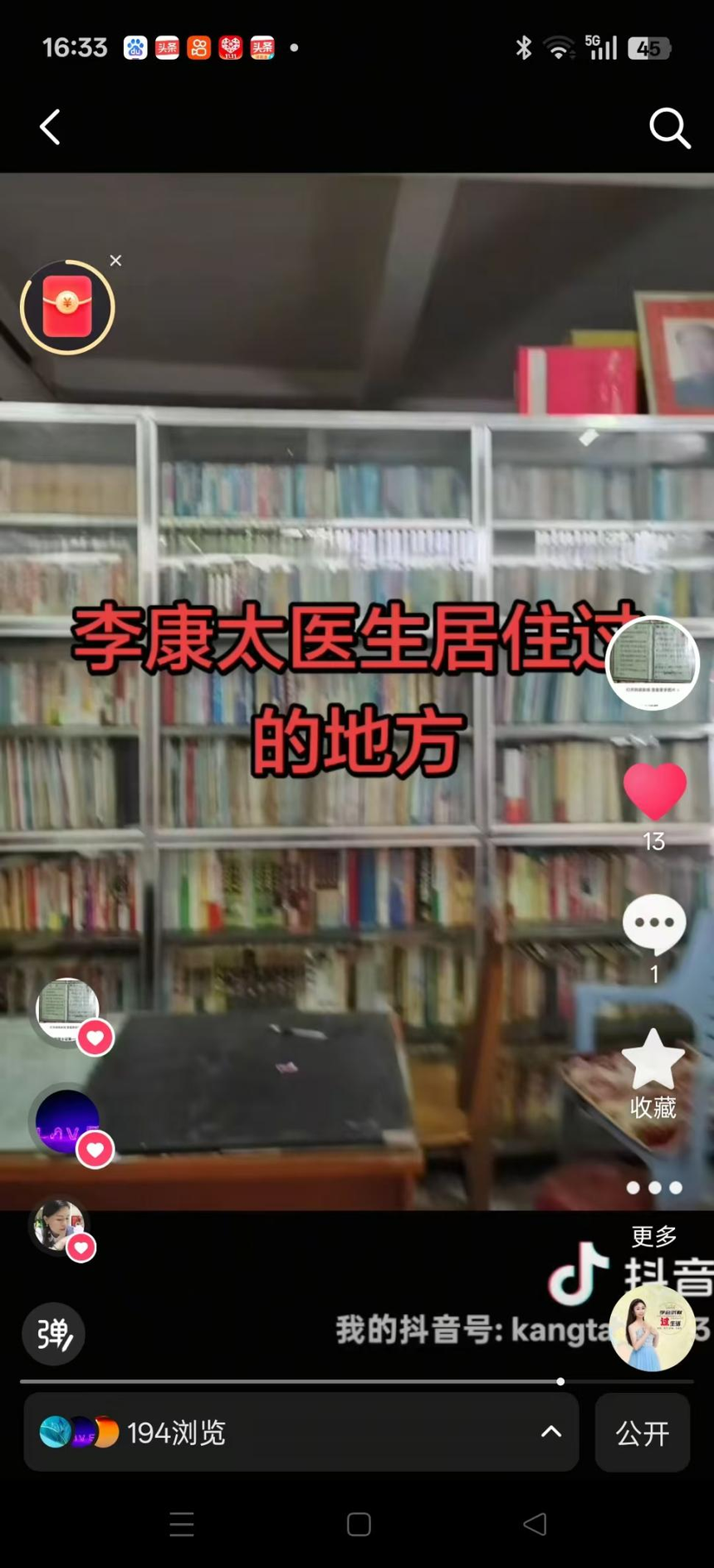Tap the system home button

[359, 1524]
